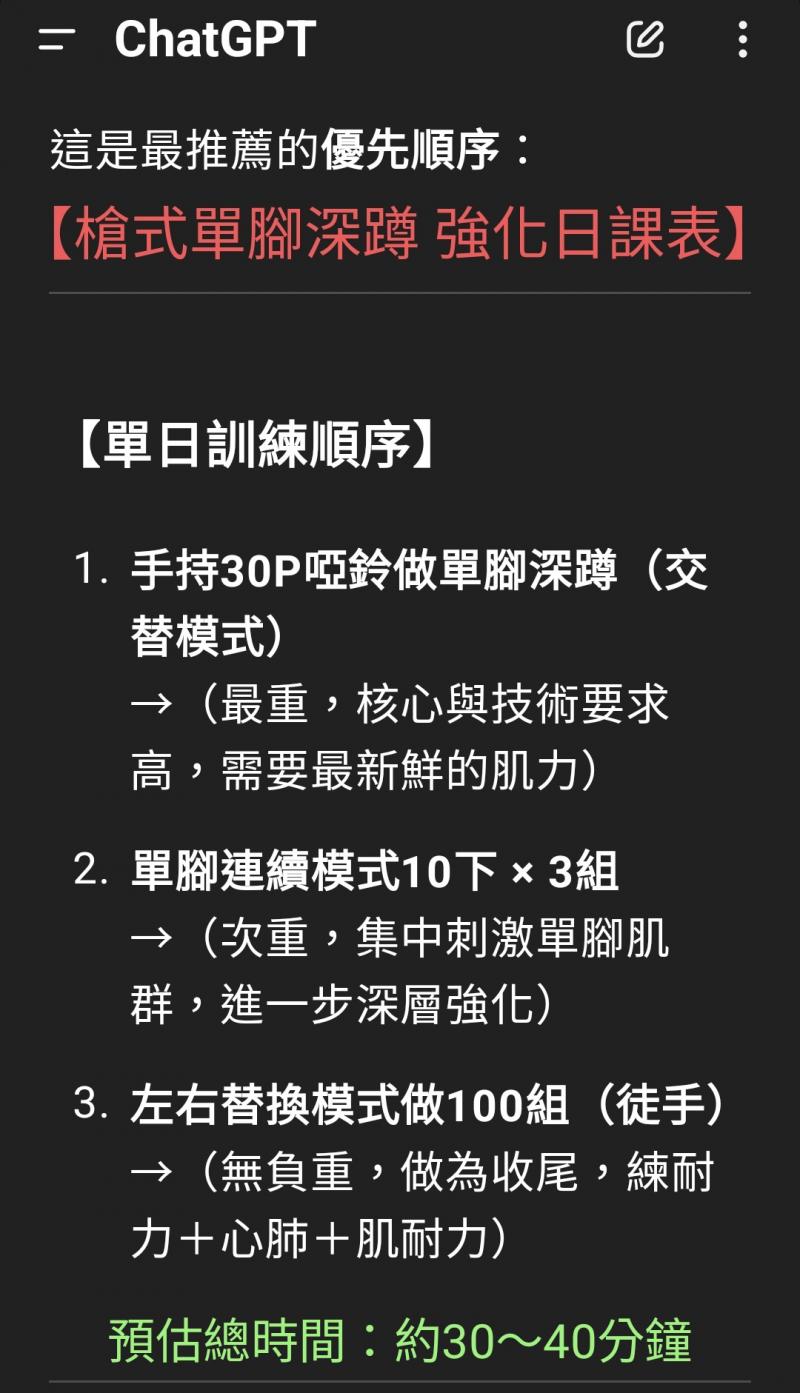
Task: Start a new chat
Action: tap(645, 40)
